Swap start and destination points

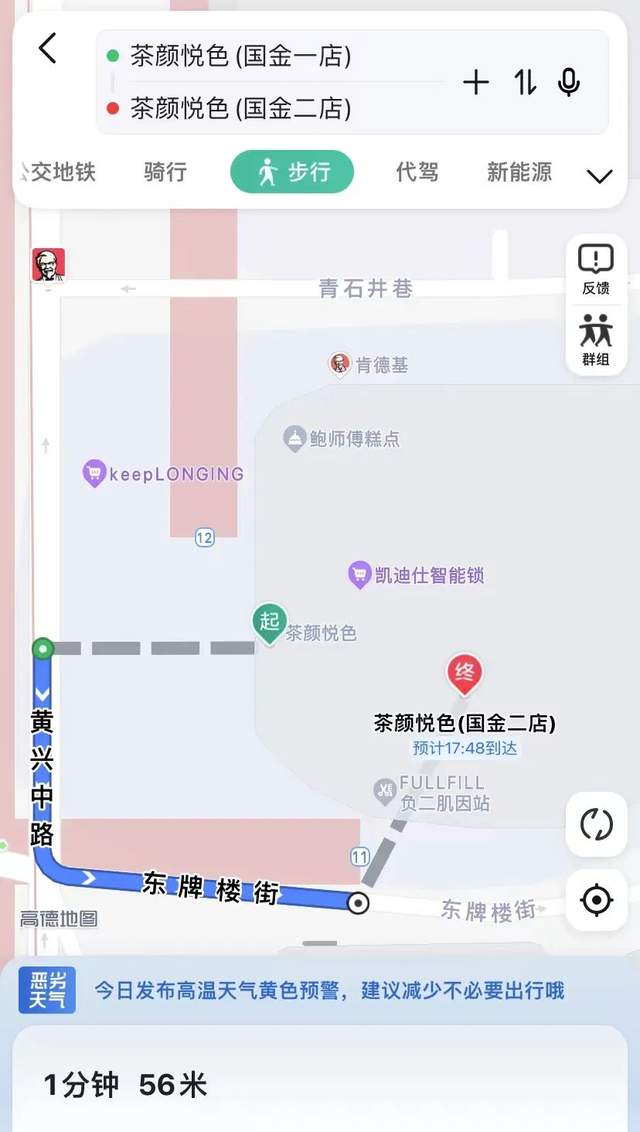[x=525, y=82]
